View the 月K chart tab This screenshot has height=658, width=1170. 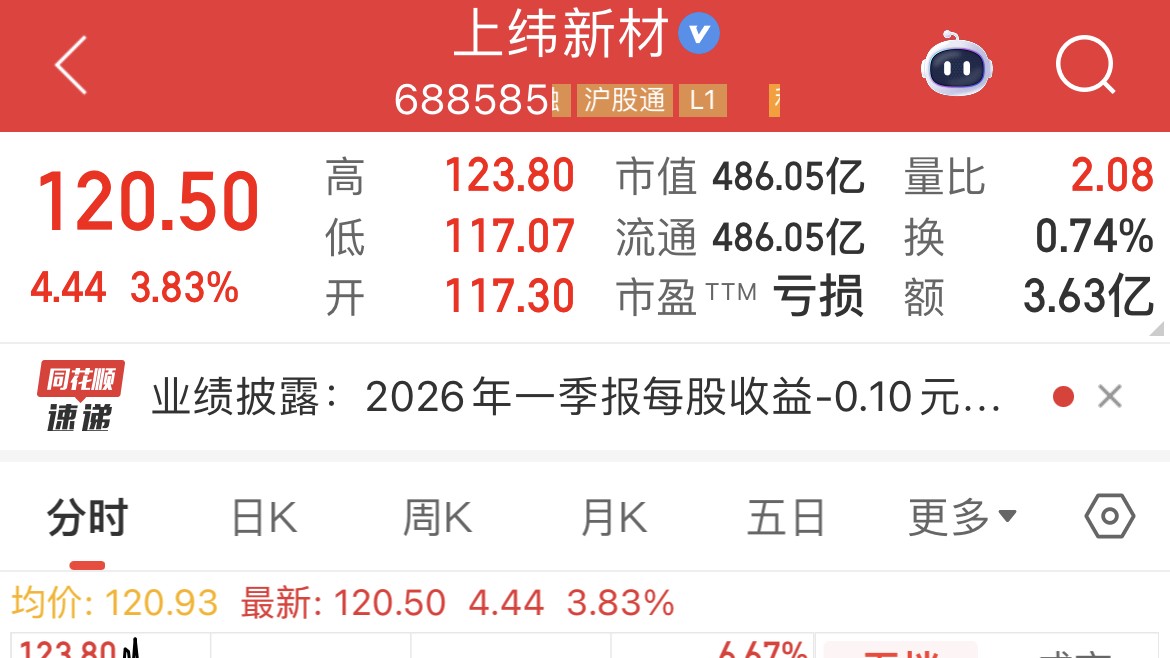(x=614, y=519)
